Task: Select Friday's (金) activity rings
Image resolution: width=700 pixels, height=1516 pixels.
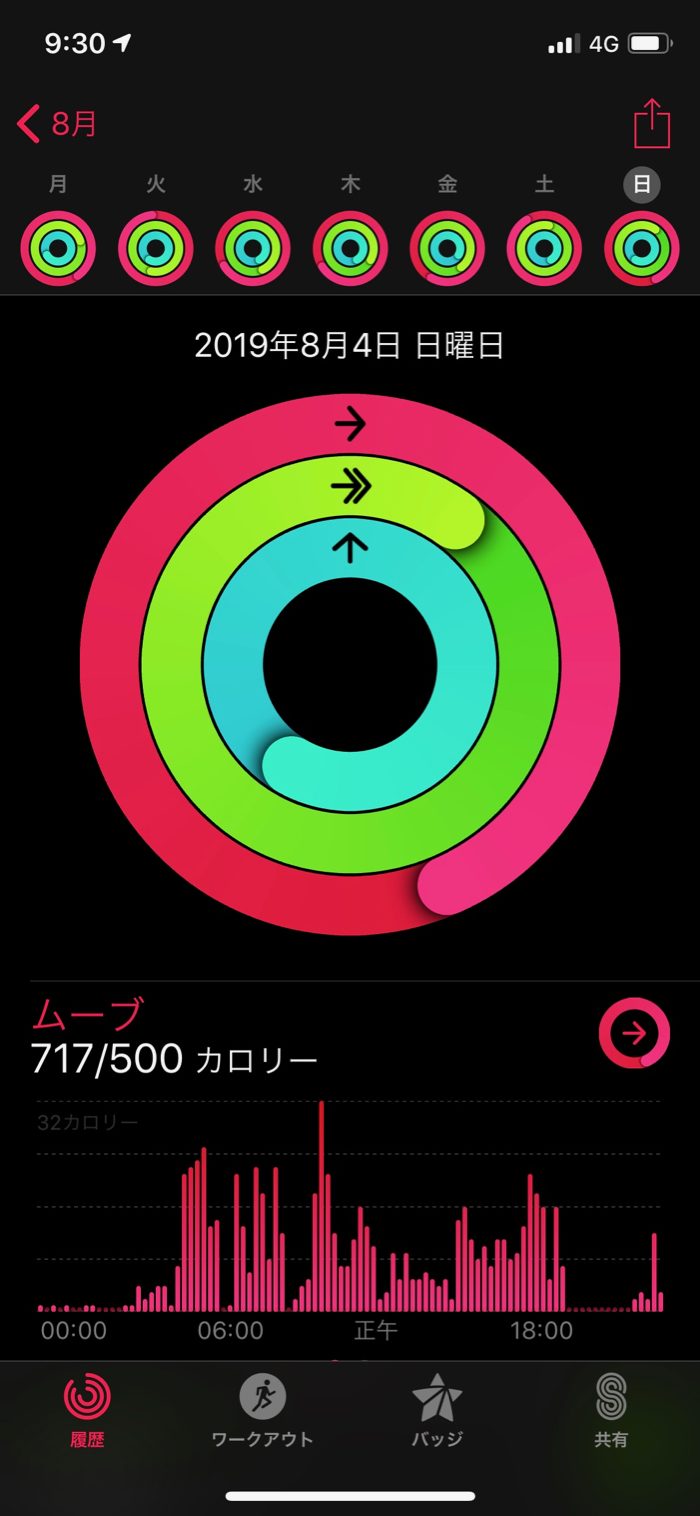Action: click(x=447, y=248)
